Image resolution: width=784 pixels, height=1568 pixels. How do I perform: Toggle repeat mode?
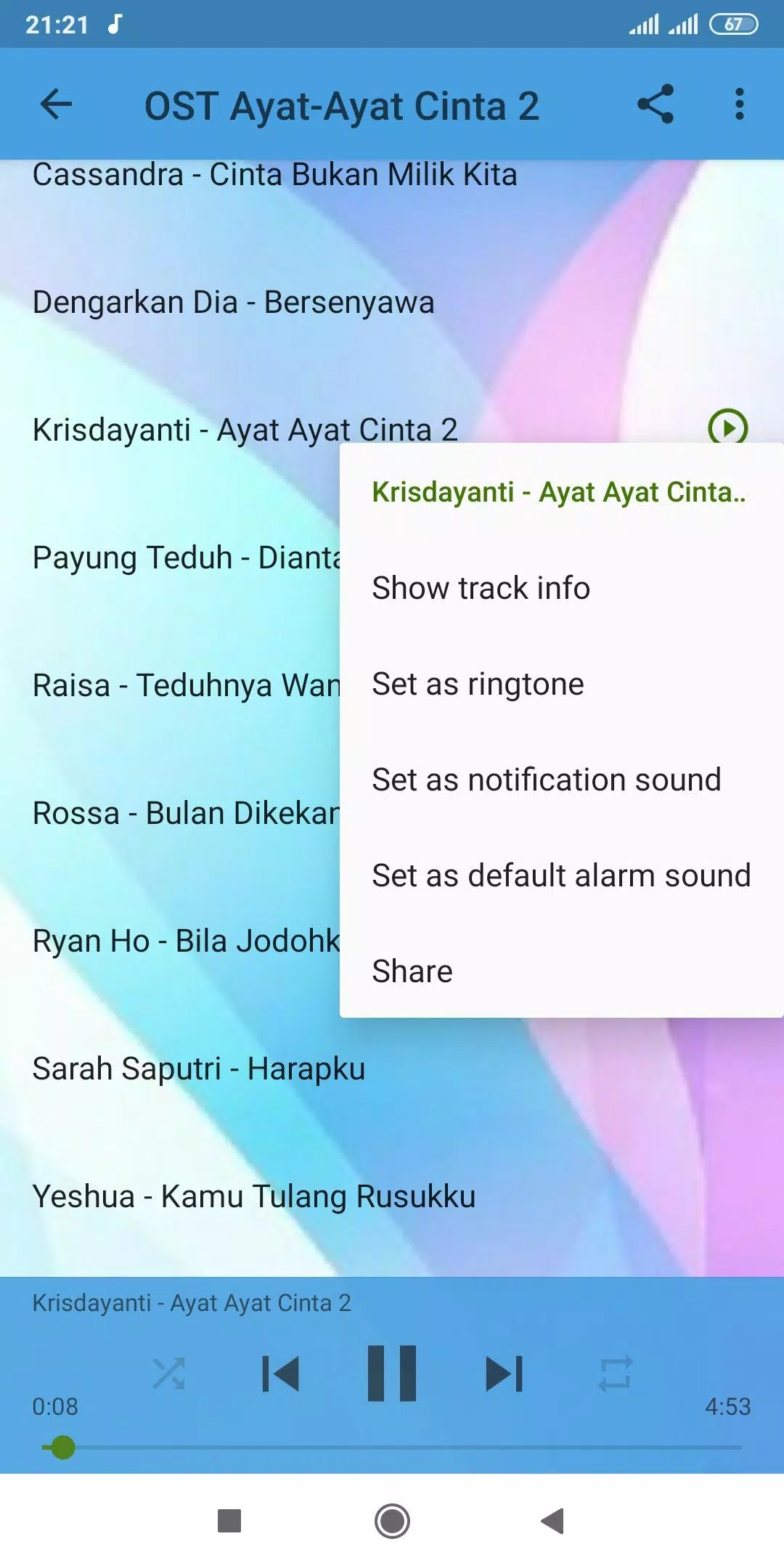click(615, 1373)
